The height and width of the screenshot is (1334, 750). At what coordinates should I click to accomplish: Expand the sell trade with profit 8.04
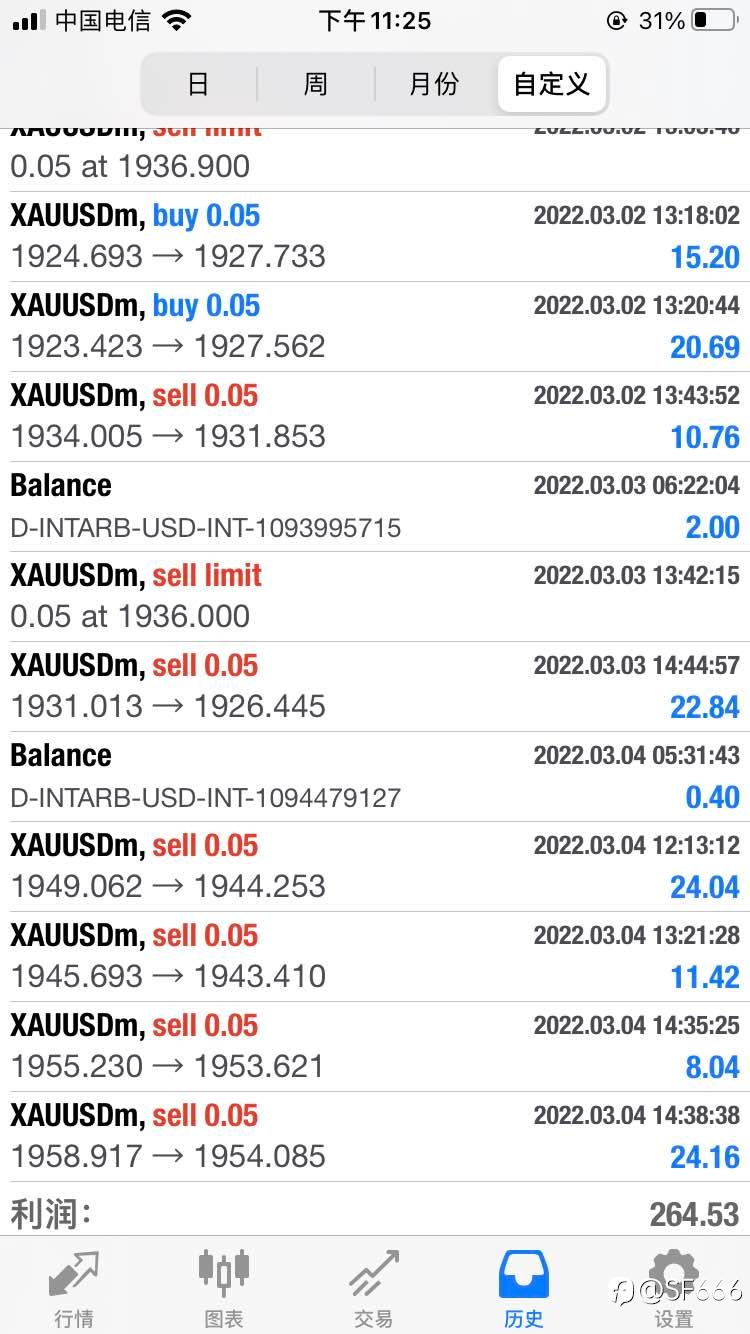click(375, 1047)
